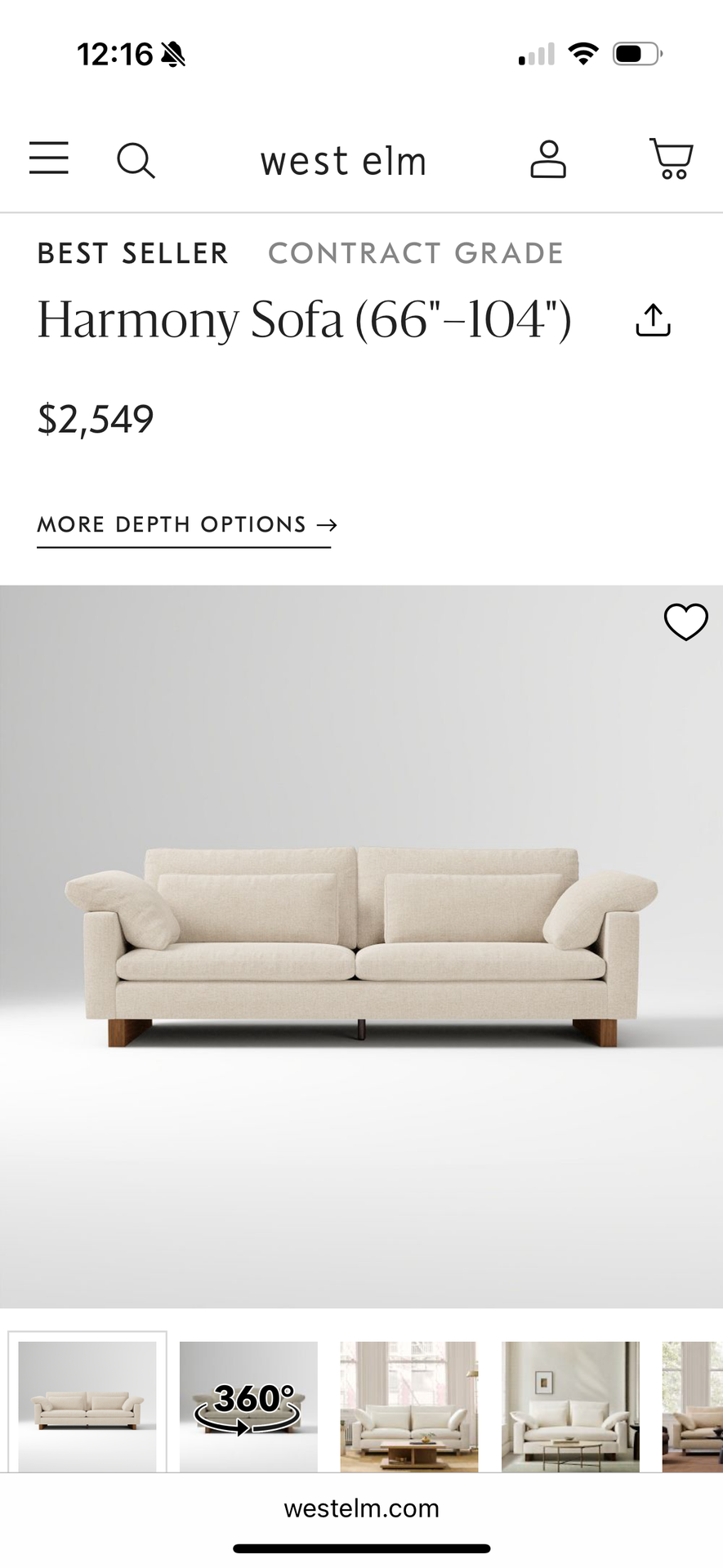Screen dimensions: 723x1568
Task: Open the hamburger navigation menu
Action: [49, 158]
